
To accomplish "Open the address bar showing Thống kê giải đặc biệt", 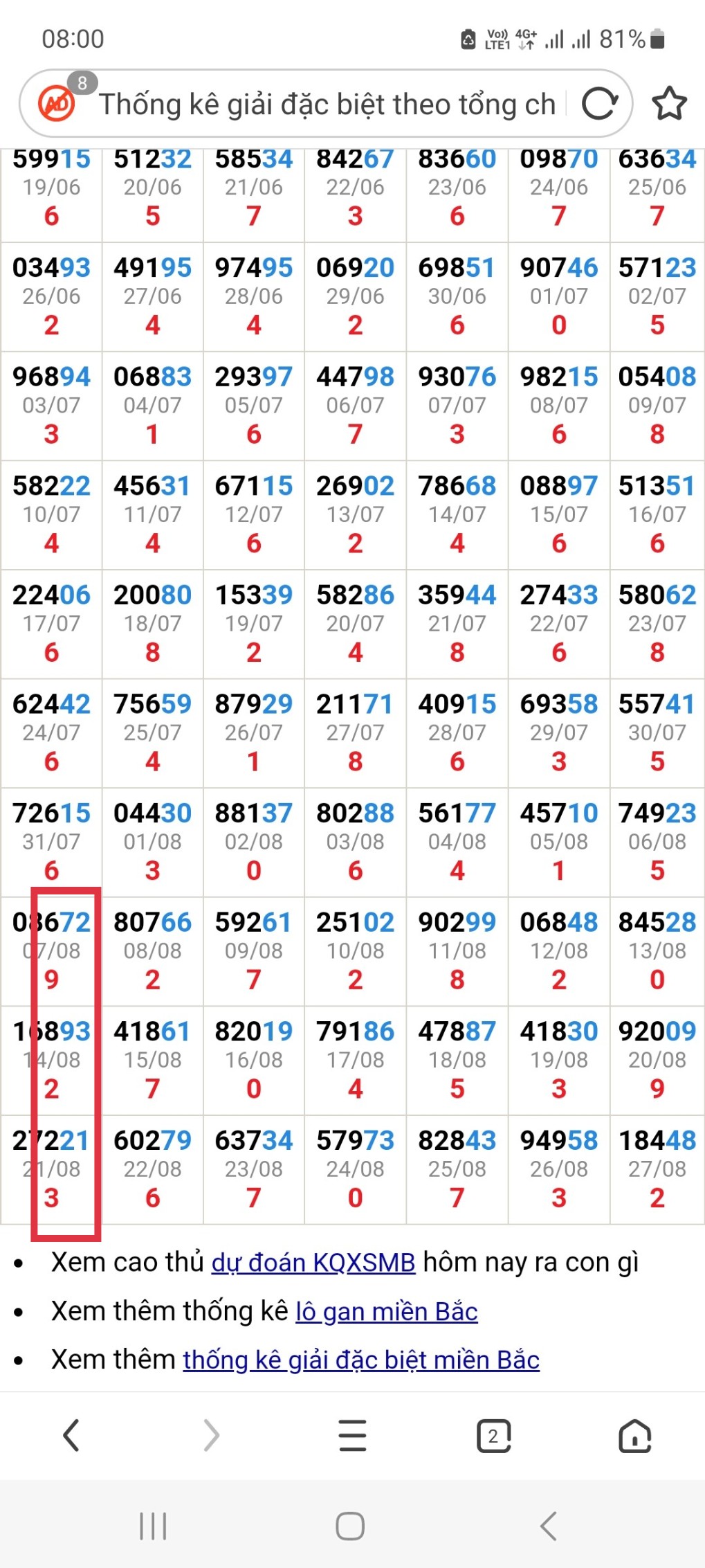I will 327,105.
